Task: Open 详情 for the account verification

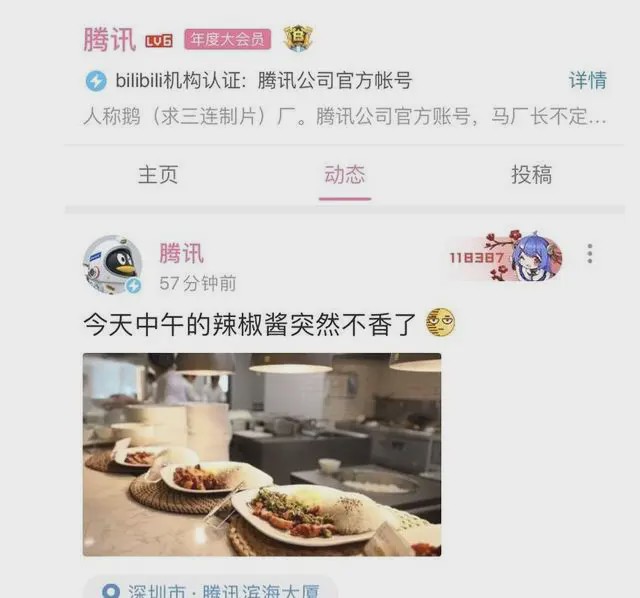Action: pyautogui.click(x=587, y=81)
